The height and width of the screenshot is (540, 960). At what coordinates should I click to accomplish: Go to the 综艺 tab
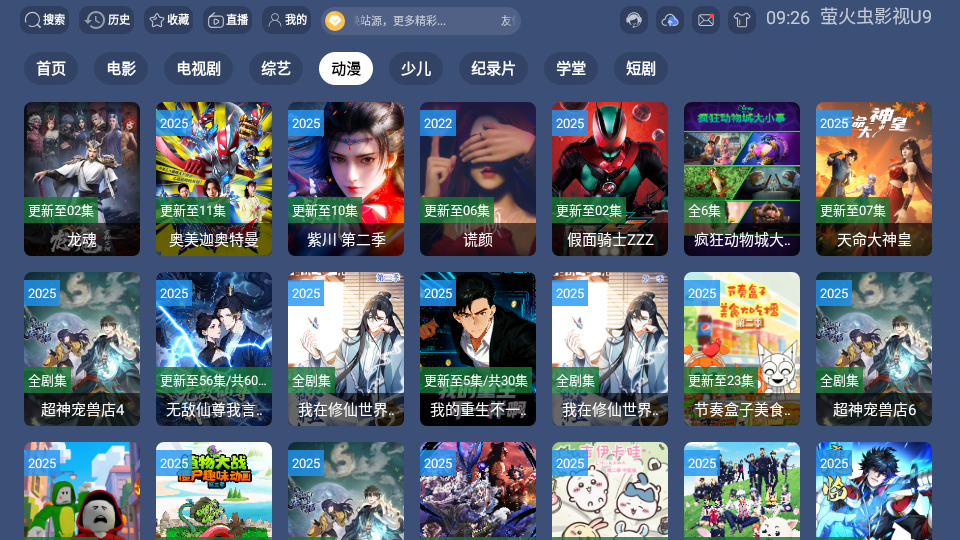tap(276, 68)
